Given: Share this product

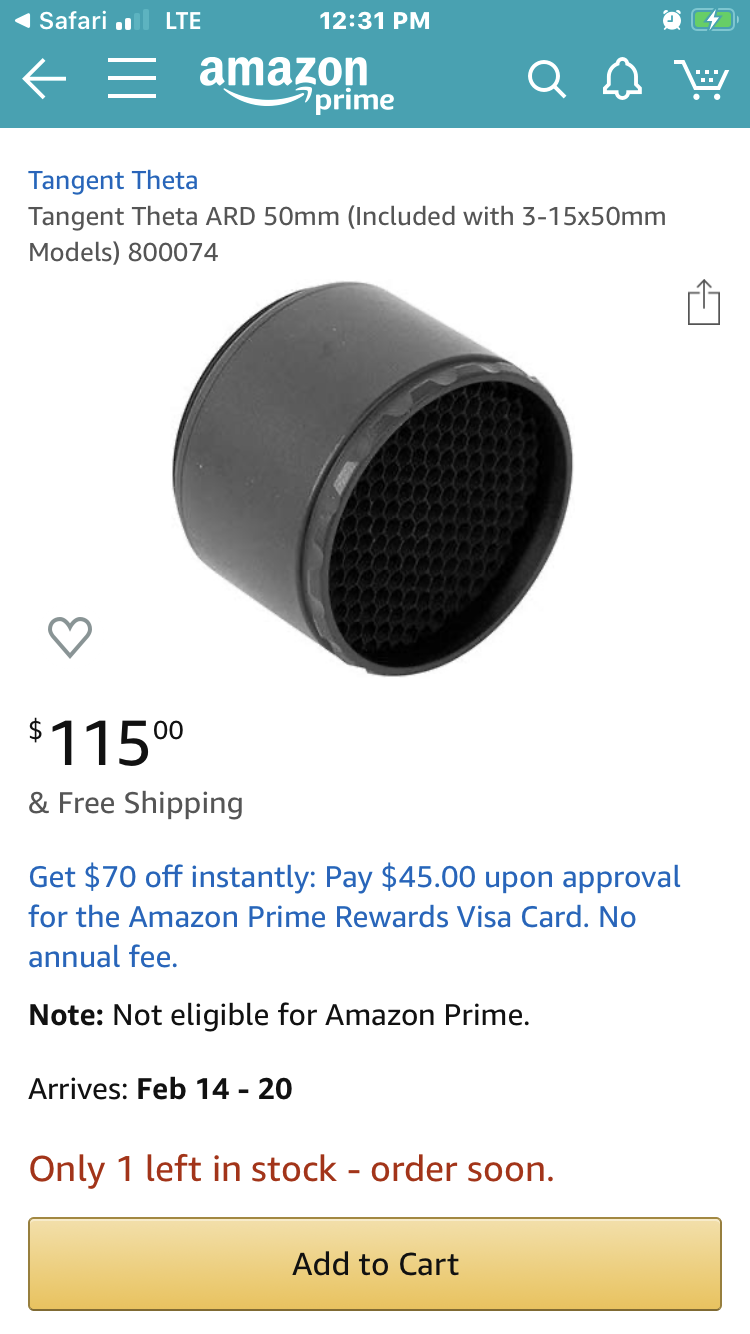Looking at the screenshot, I should pyautogui.click(x=704, y=302).
